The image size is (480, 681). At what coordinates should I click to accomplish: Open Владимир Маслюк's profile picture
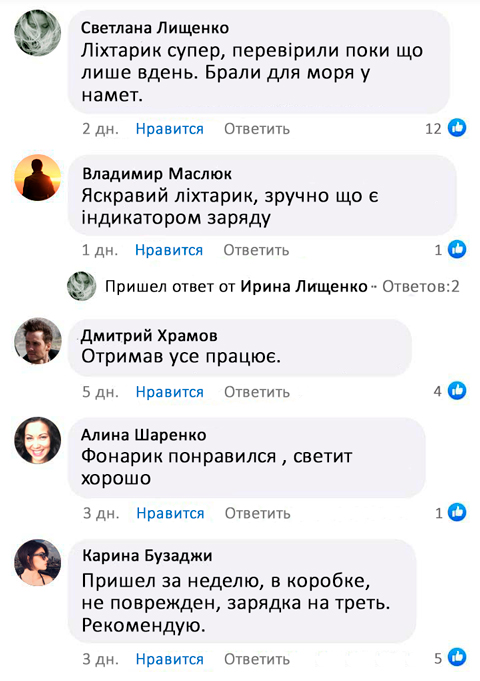(x=38, y=178)
